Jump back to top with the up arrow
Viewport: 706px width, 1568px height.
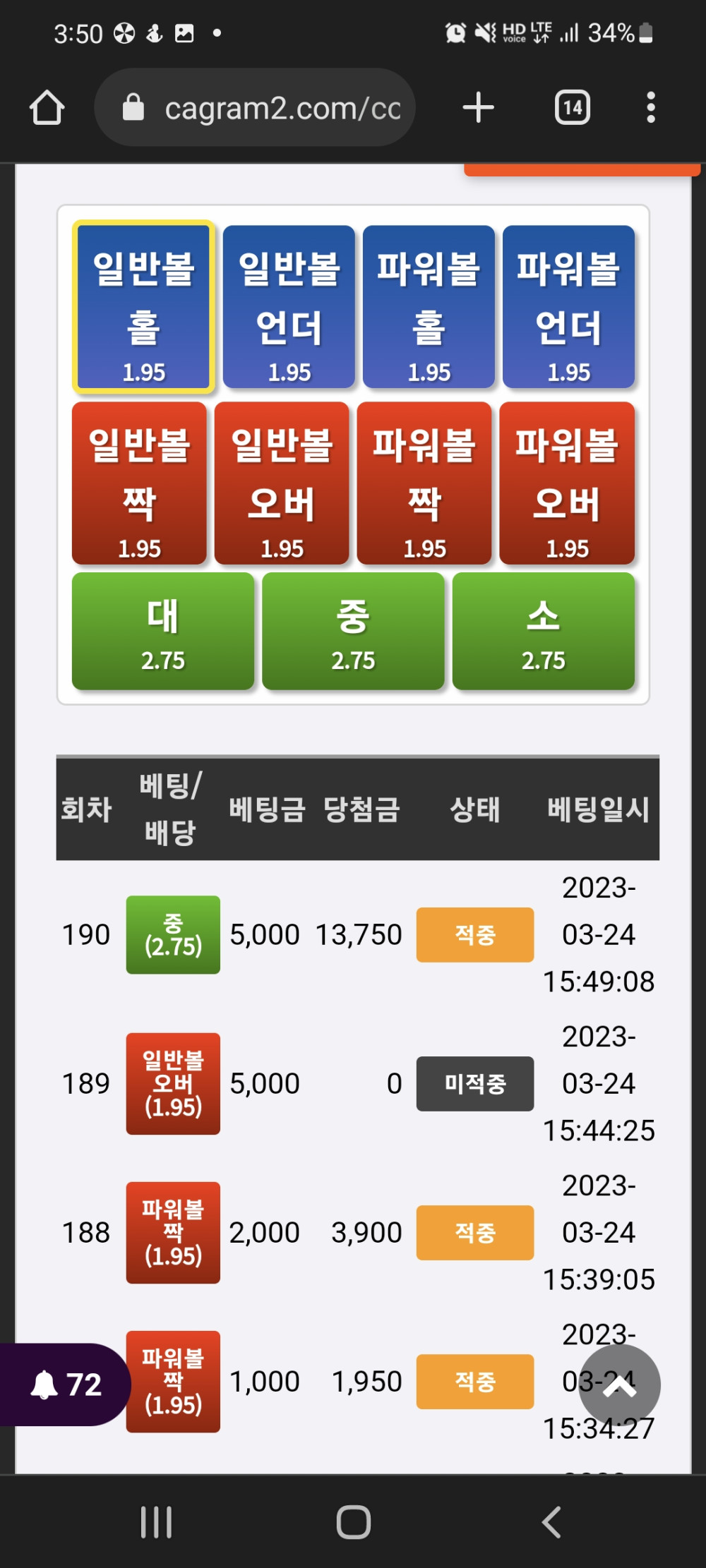pos(619,1386)
